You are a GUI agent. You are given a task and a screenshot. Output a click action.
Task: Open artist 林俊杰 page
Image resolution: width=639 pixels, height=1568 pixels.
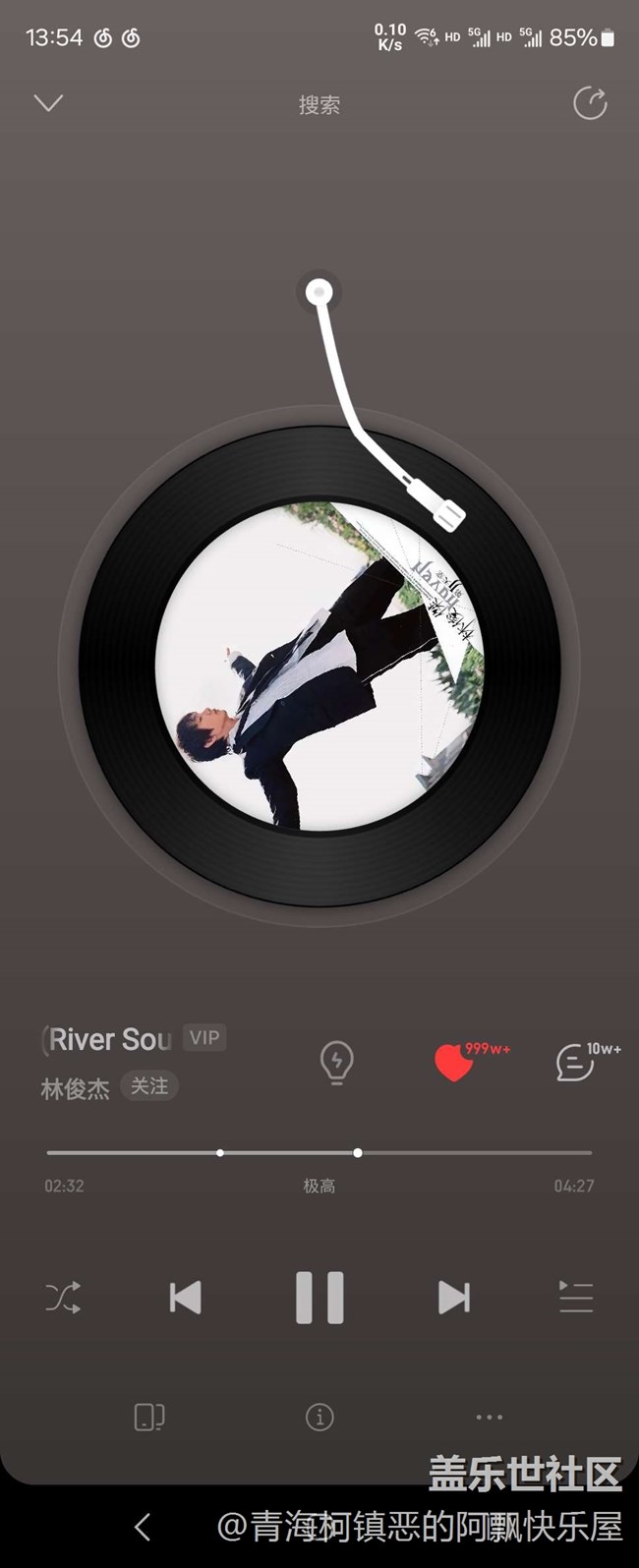[75, 1088]
